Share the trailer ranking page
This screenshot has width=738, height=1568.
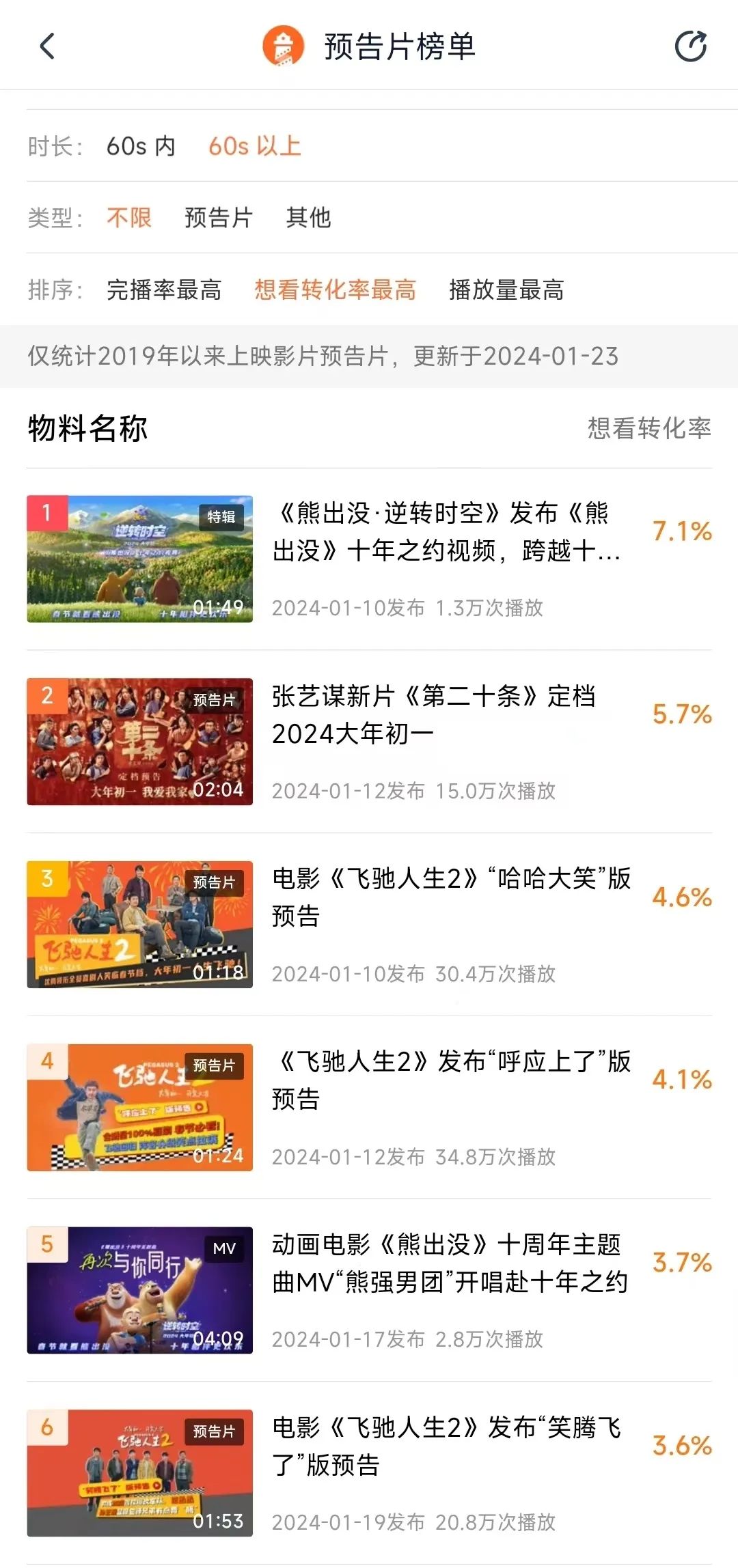tap(690, 46)
